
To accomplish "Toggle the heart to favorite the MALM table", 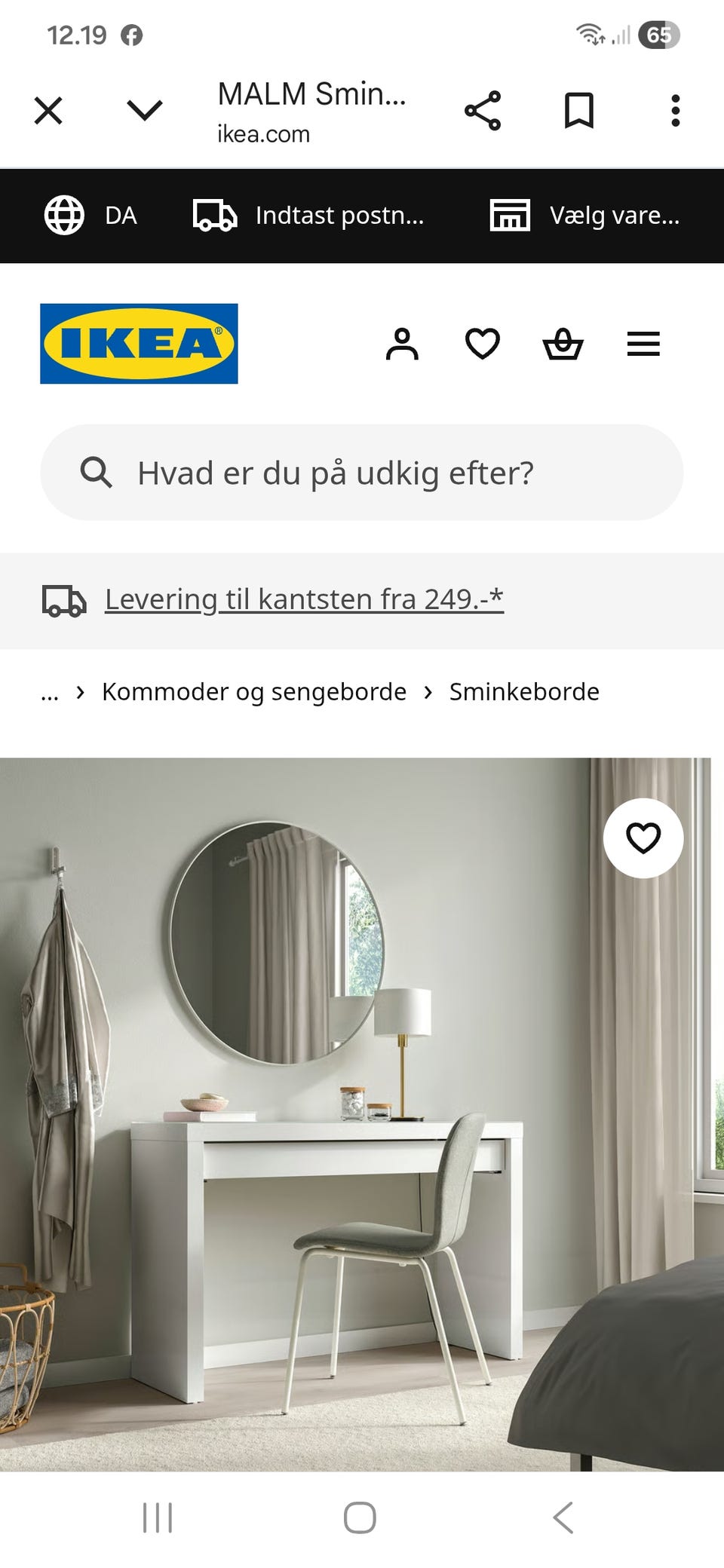I will (643, 838).
